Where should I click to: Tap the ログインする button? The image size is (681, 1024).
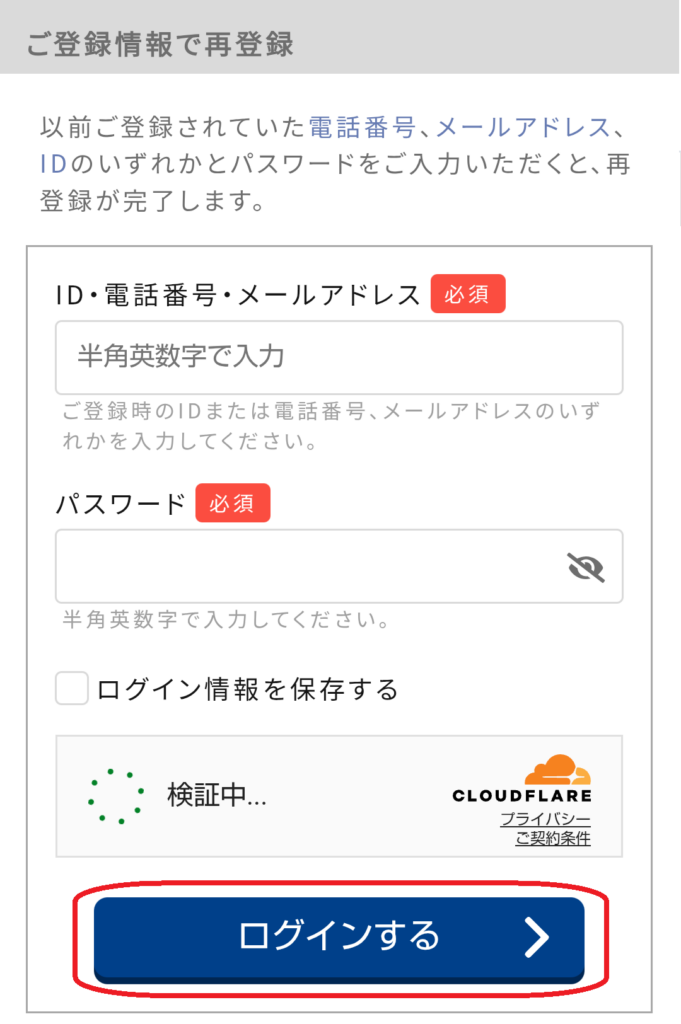338,937
